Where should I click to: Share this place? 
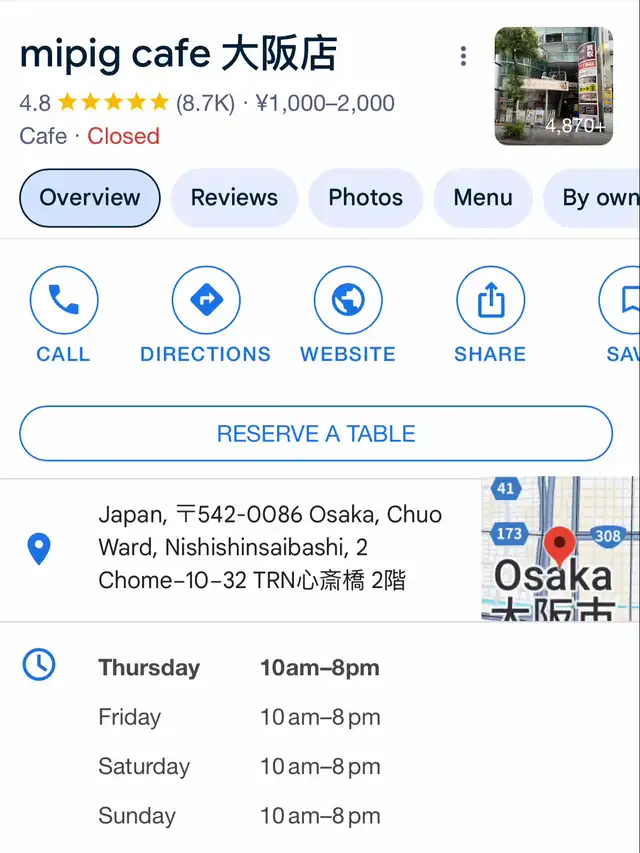point(490,301)
